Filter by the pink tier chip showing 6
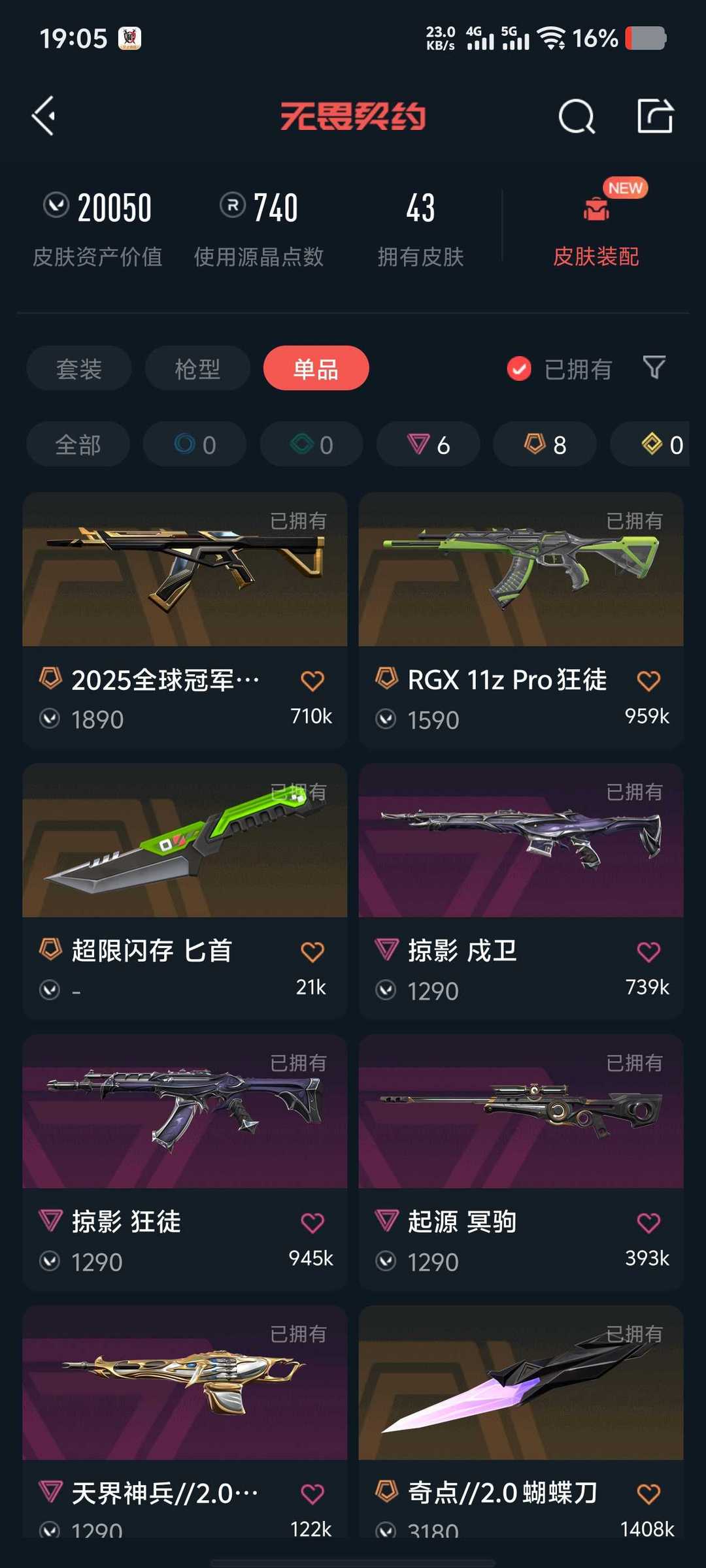 tap(428, 445)
